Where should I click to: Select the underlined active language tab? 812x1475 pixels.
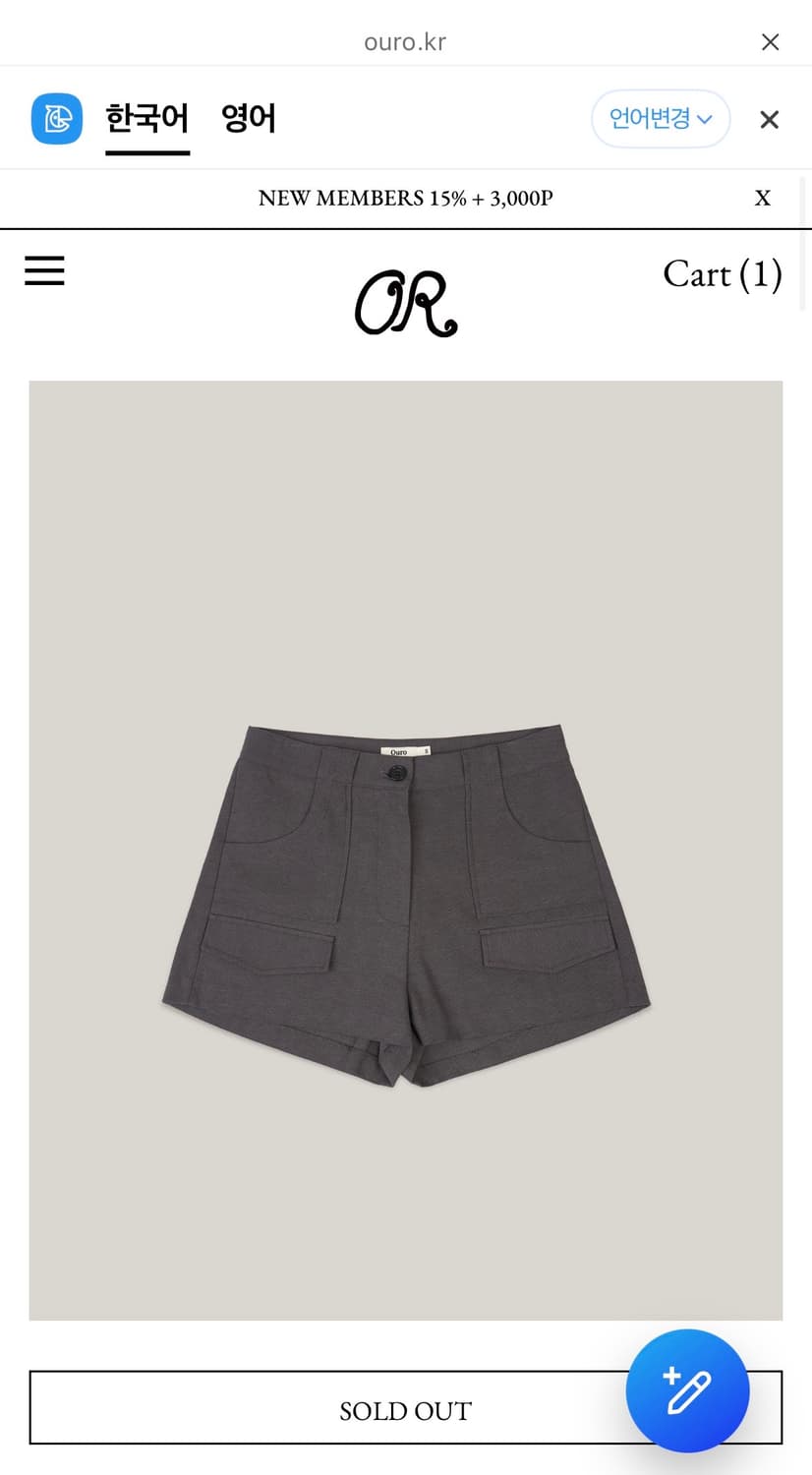coord(146,118)
